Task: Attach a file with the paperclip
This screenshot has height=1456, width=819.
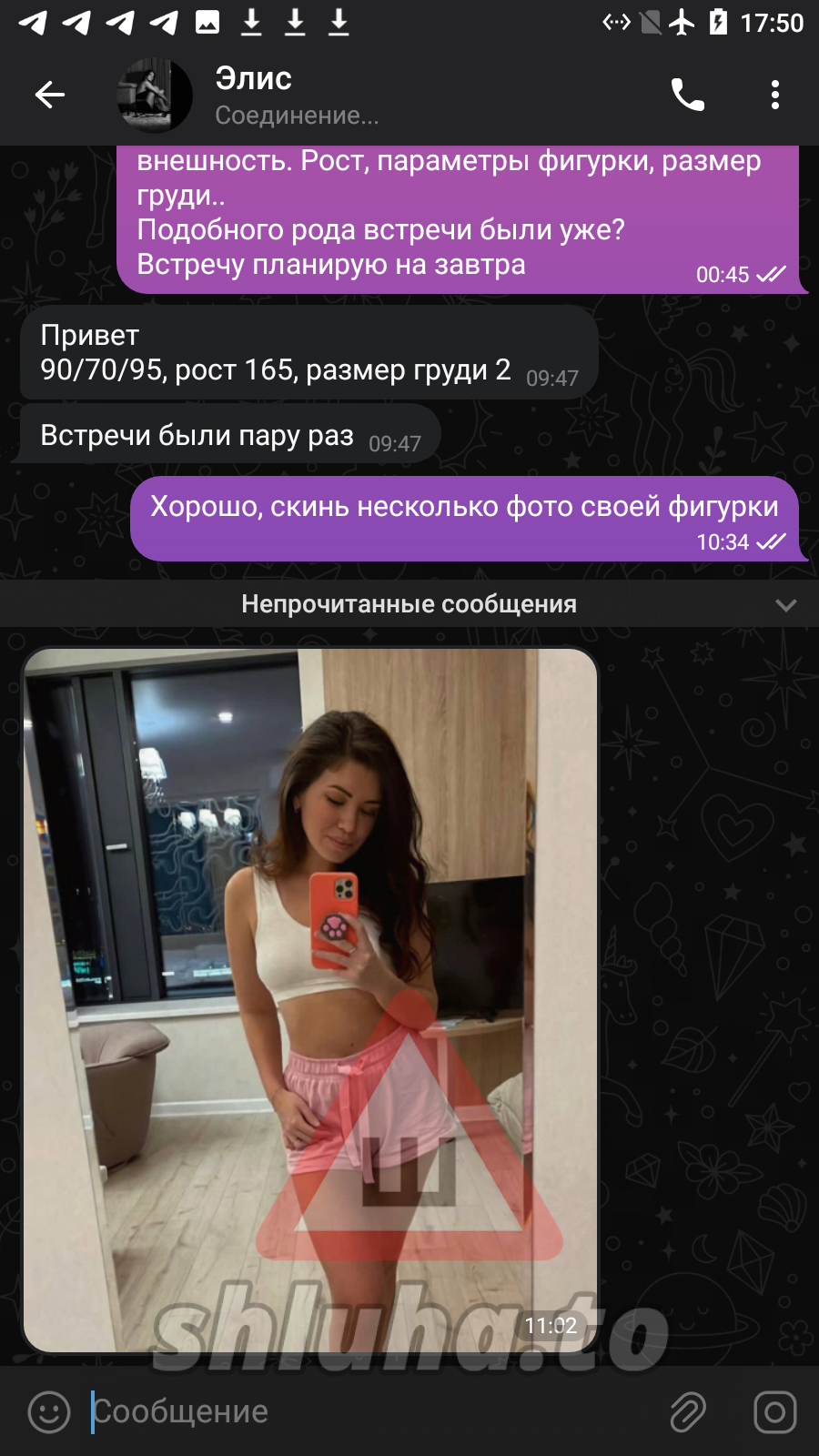Action: [x=688, y=1412]
